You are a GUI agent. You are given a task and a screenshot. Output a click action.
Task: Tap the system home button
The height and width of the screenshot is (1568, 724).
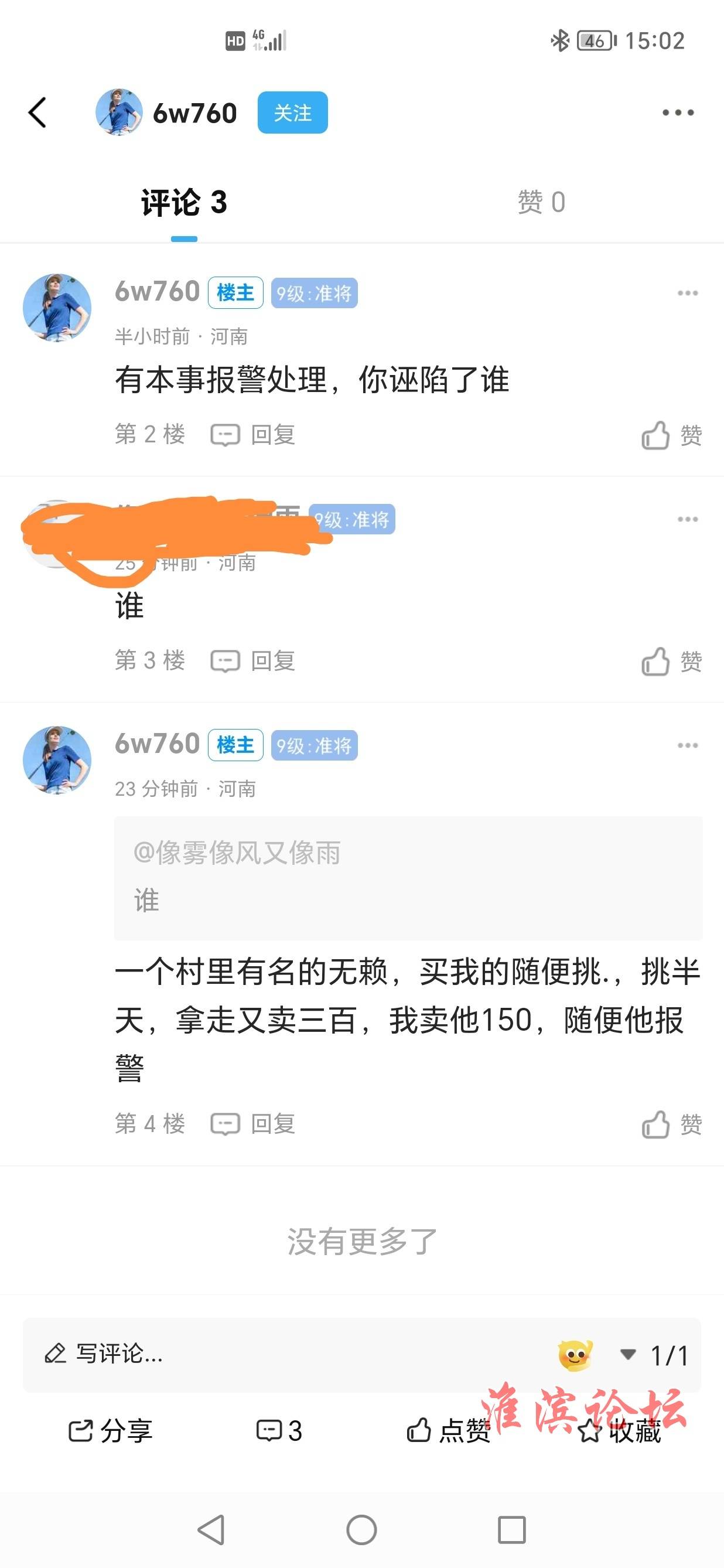361,1530
